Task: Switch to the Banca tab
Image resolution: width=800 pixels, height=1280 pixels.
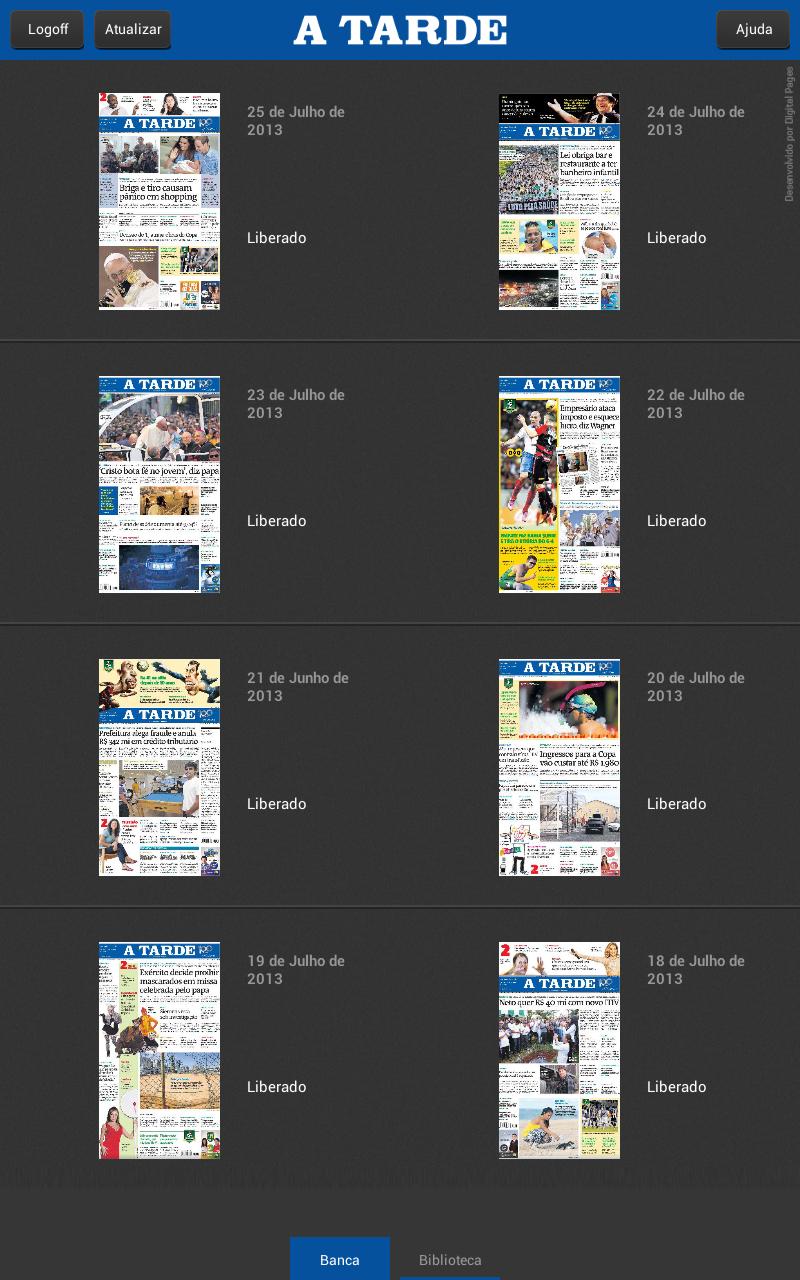Action: [340, 1259]
